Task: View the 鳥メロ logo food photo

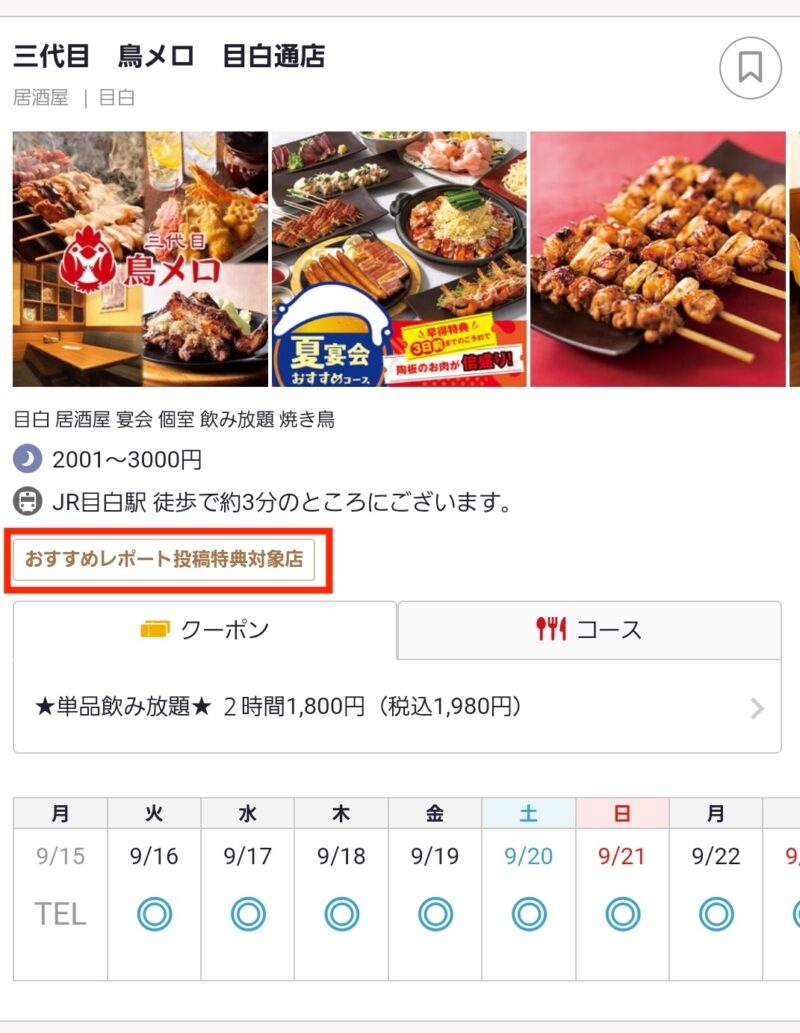Action: pos(140,259)
